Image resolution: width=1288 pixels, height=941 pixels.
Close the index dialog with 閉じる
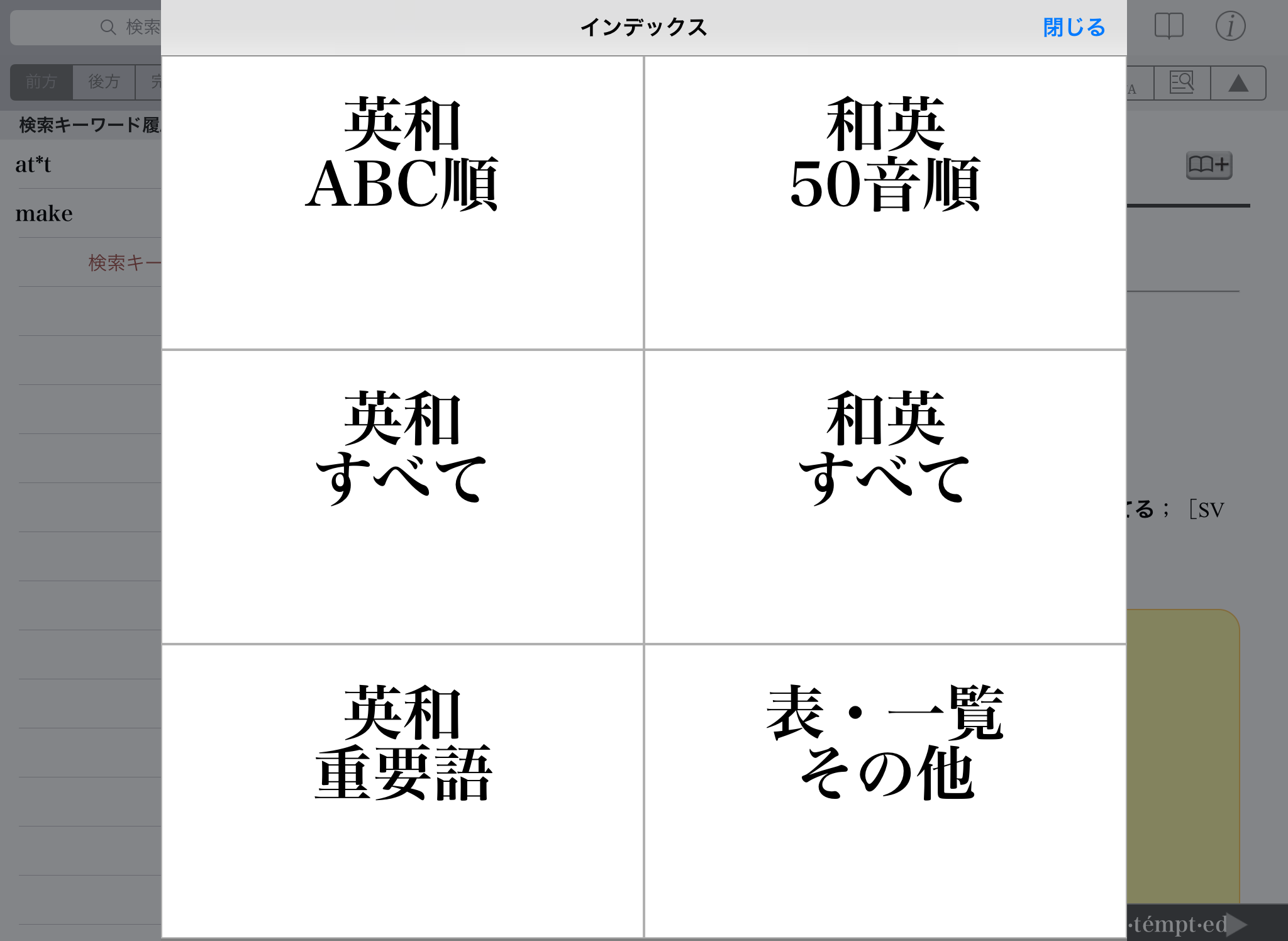click(x=1074, y=28)
